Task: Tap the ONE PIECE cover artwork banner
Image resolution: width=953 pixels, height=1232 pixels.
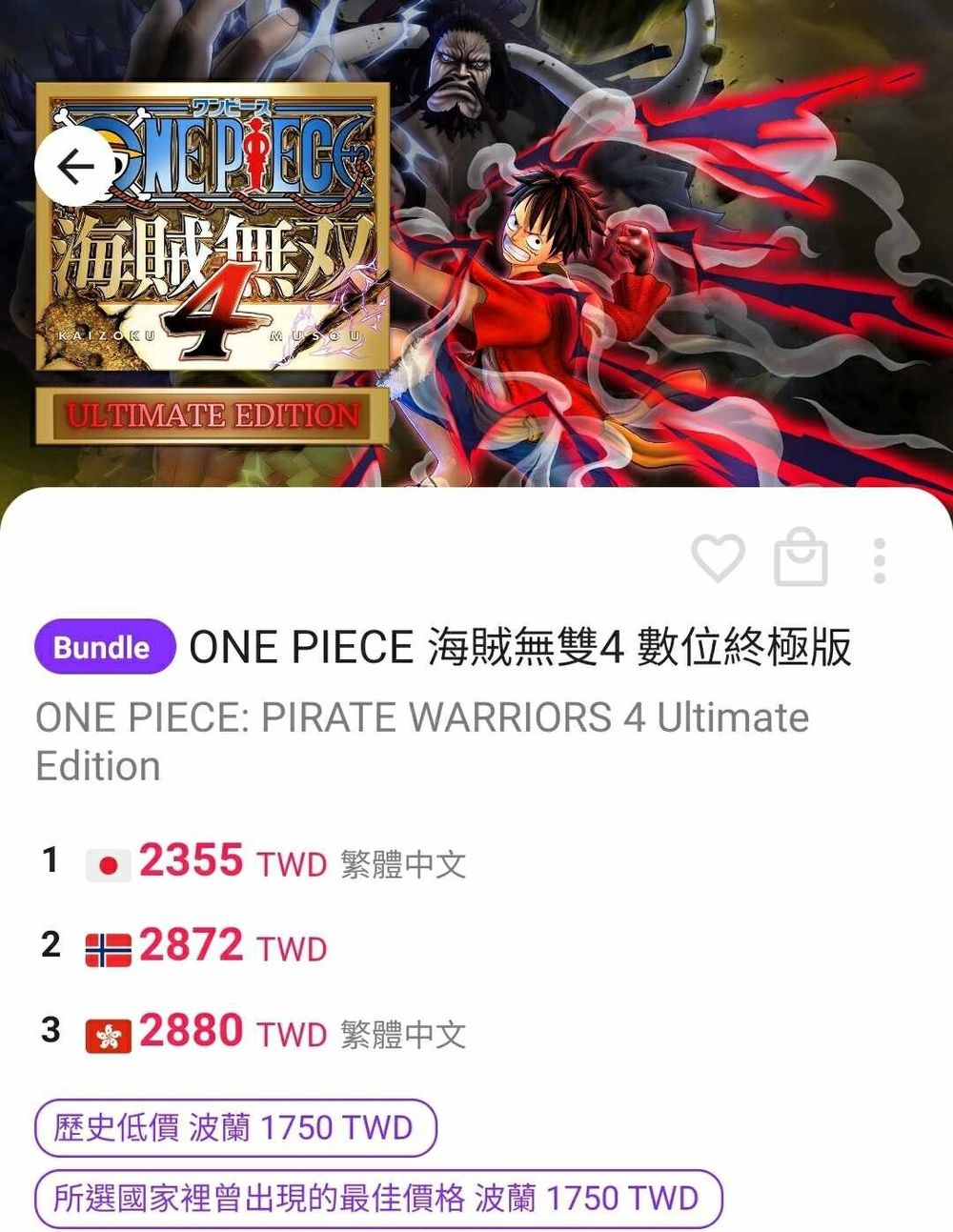Action: point(476,248)
